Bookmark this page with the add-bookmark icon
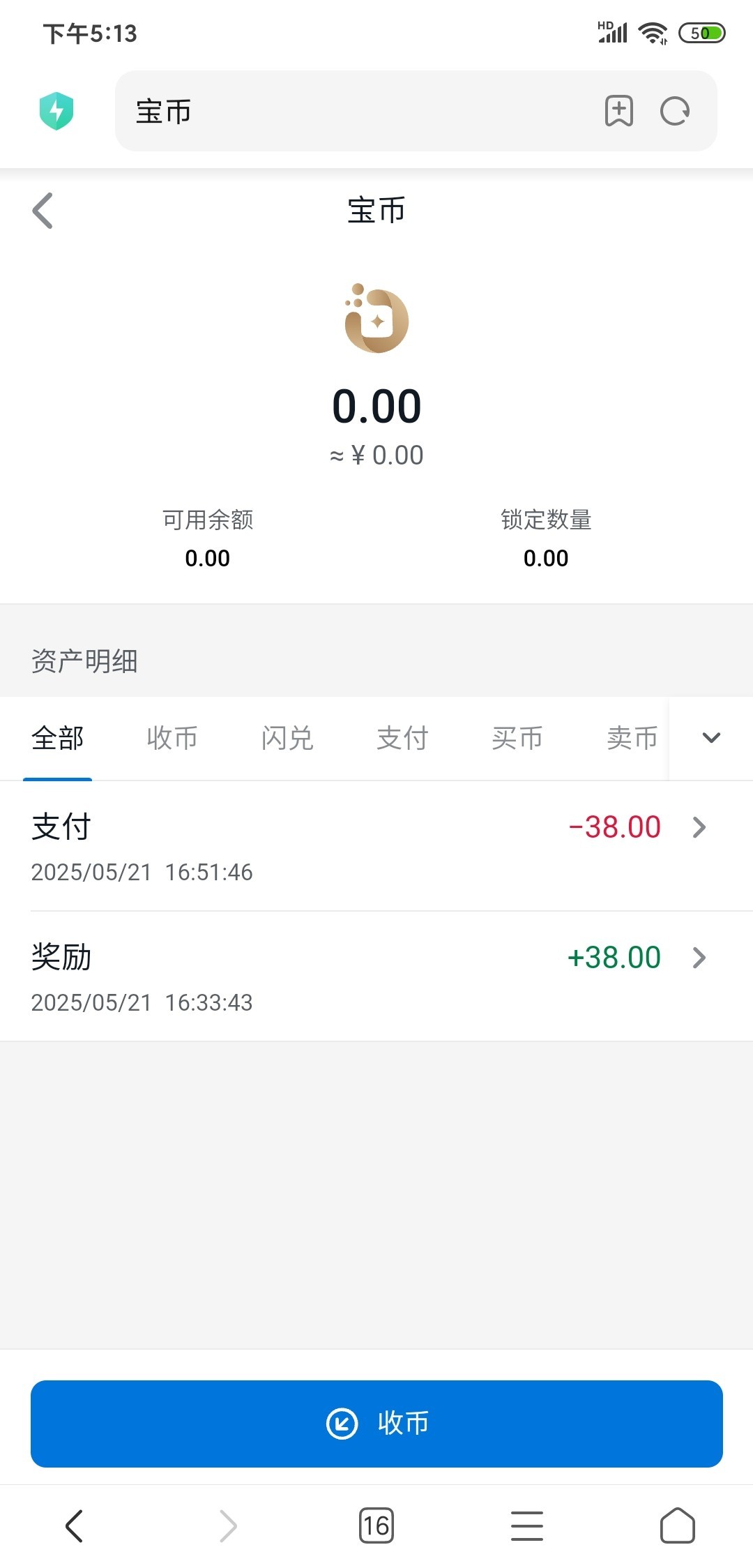The height and width of the screenshot is (1568, 753). pos(618,111)
